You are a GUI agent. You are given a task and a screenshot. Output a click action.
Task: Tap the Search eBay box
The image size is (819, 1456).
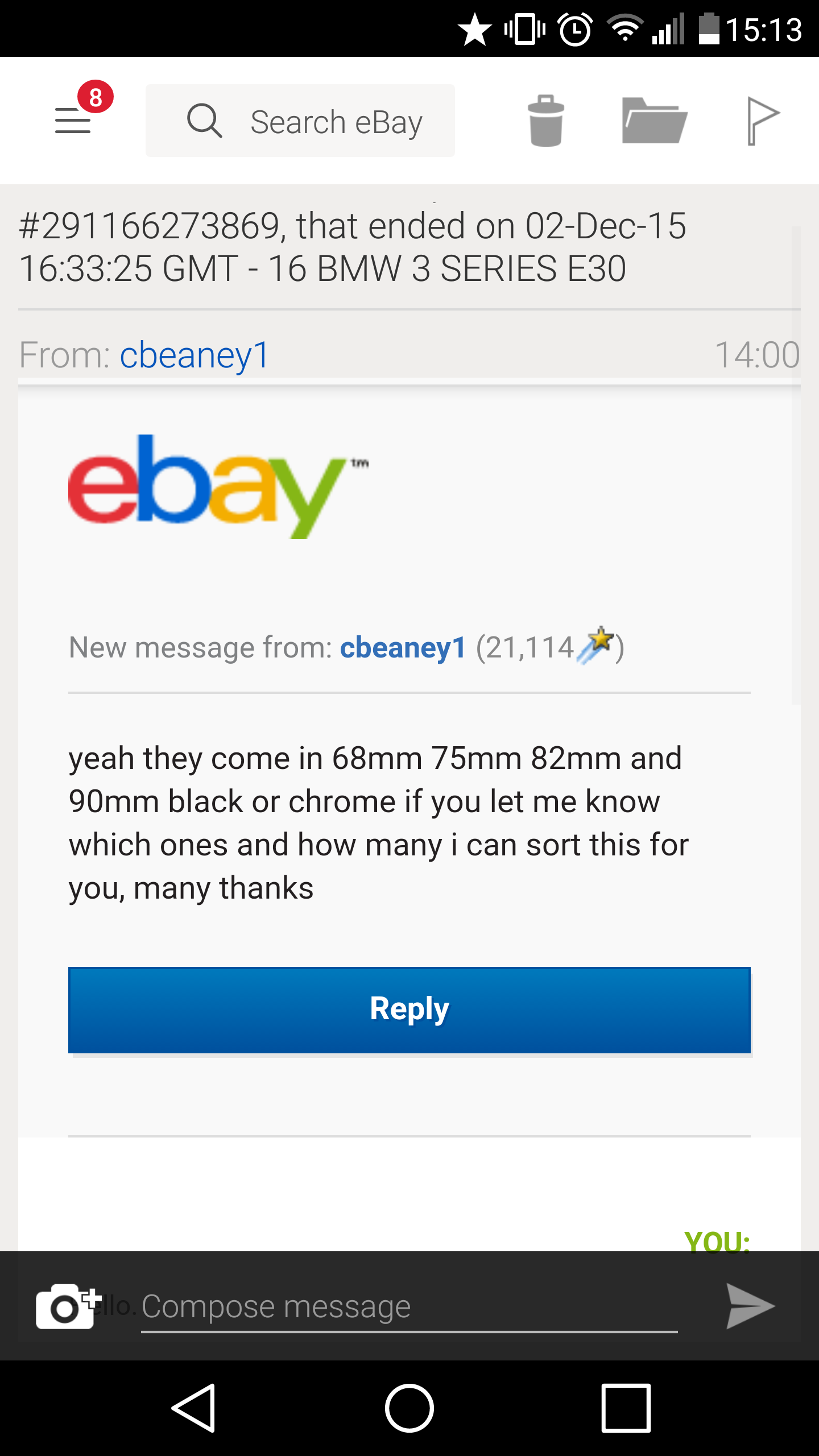pyautogui.click(x=300, y=121)
